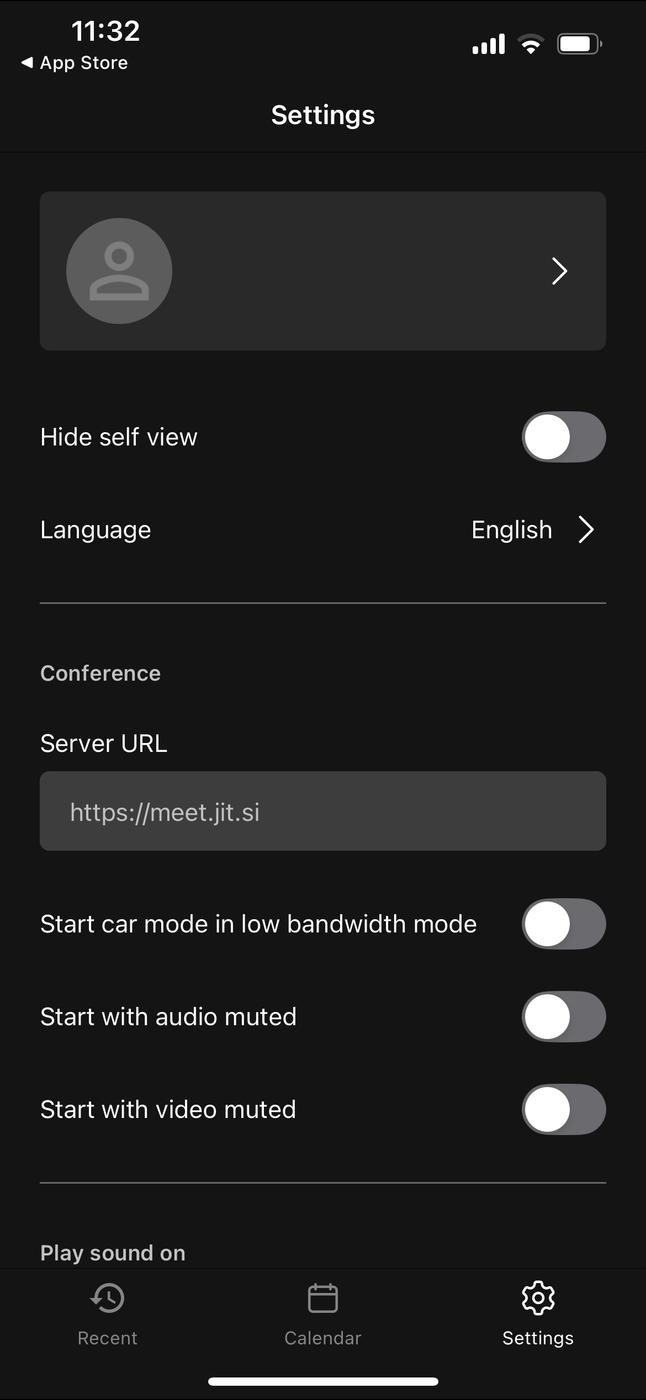
Task: Edit the Server URL field
Action: pos(322,811)
